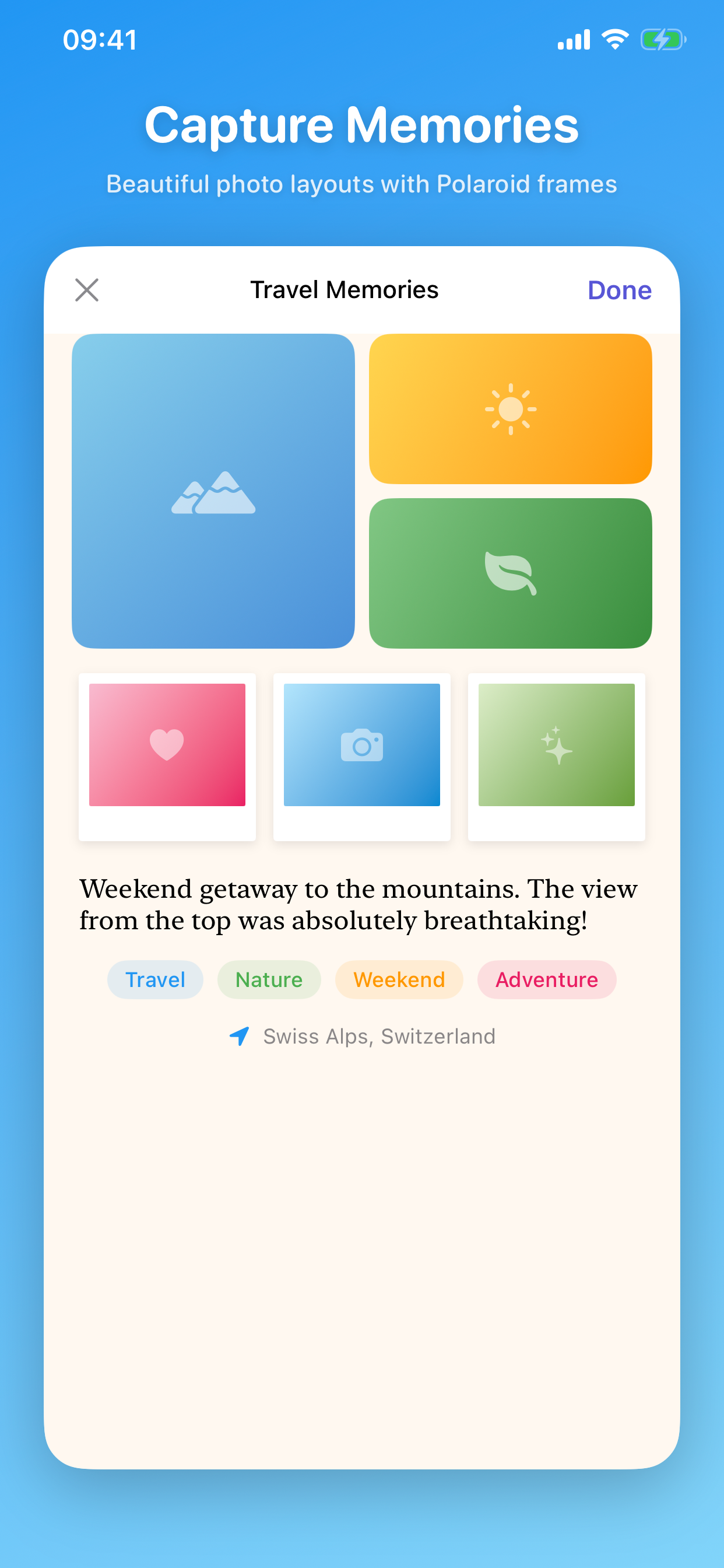
Task: Tap the battery charging indicator
Action: [x=661, y=39]
